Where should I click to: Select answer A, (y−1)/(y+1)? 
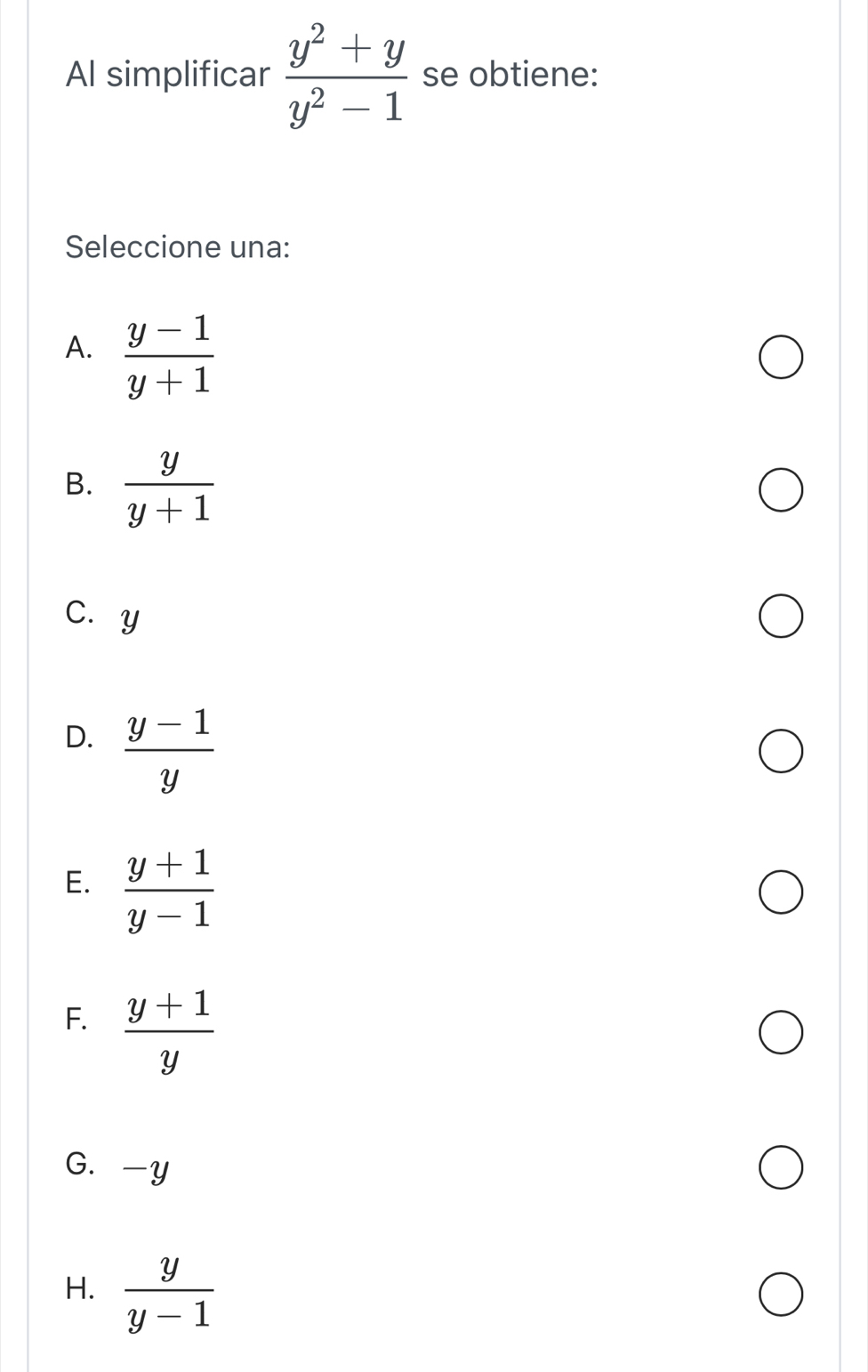[781, 358]
